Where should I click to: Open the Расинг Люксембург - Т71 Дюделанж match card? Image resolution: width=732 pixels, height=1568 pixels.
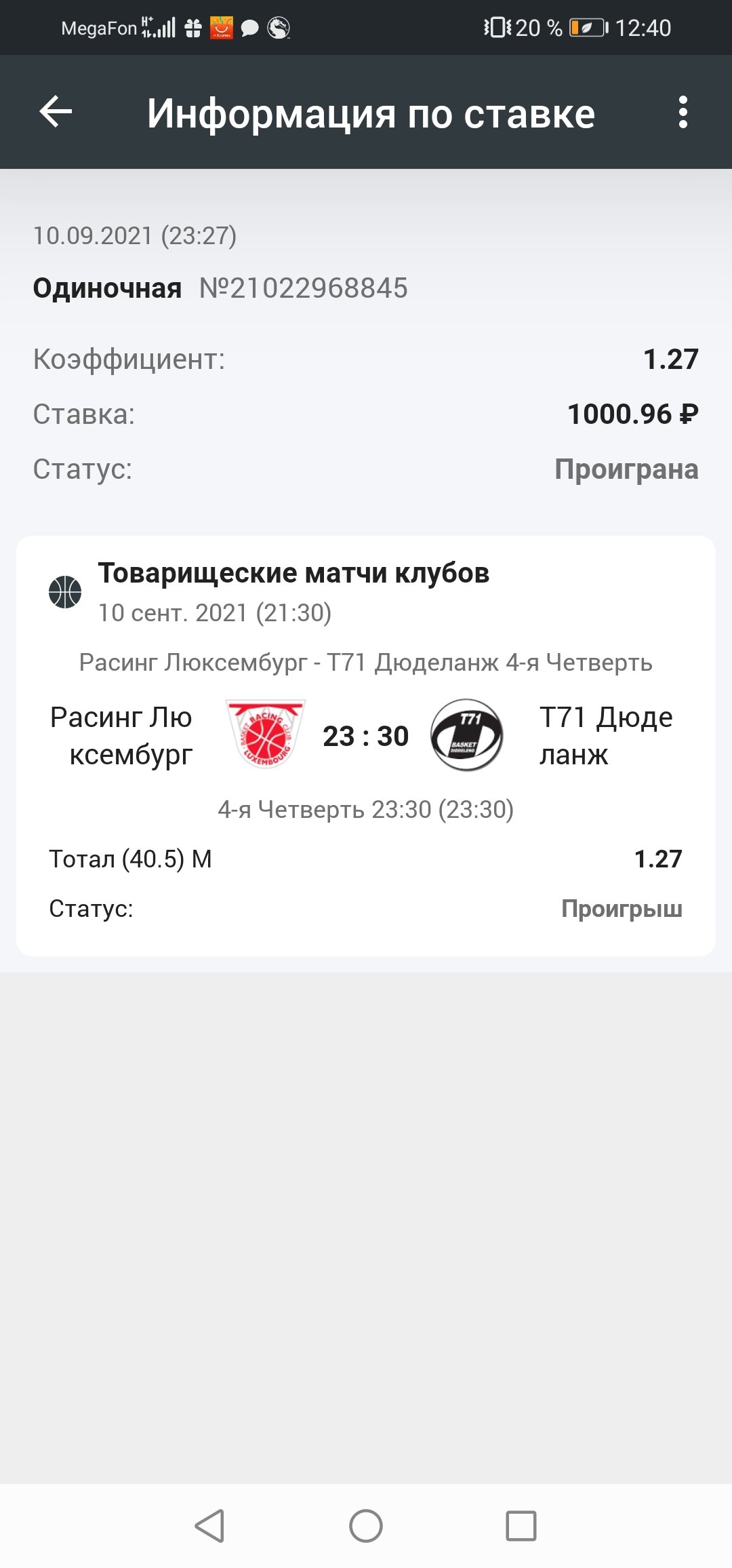(x=366, y=736)
